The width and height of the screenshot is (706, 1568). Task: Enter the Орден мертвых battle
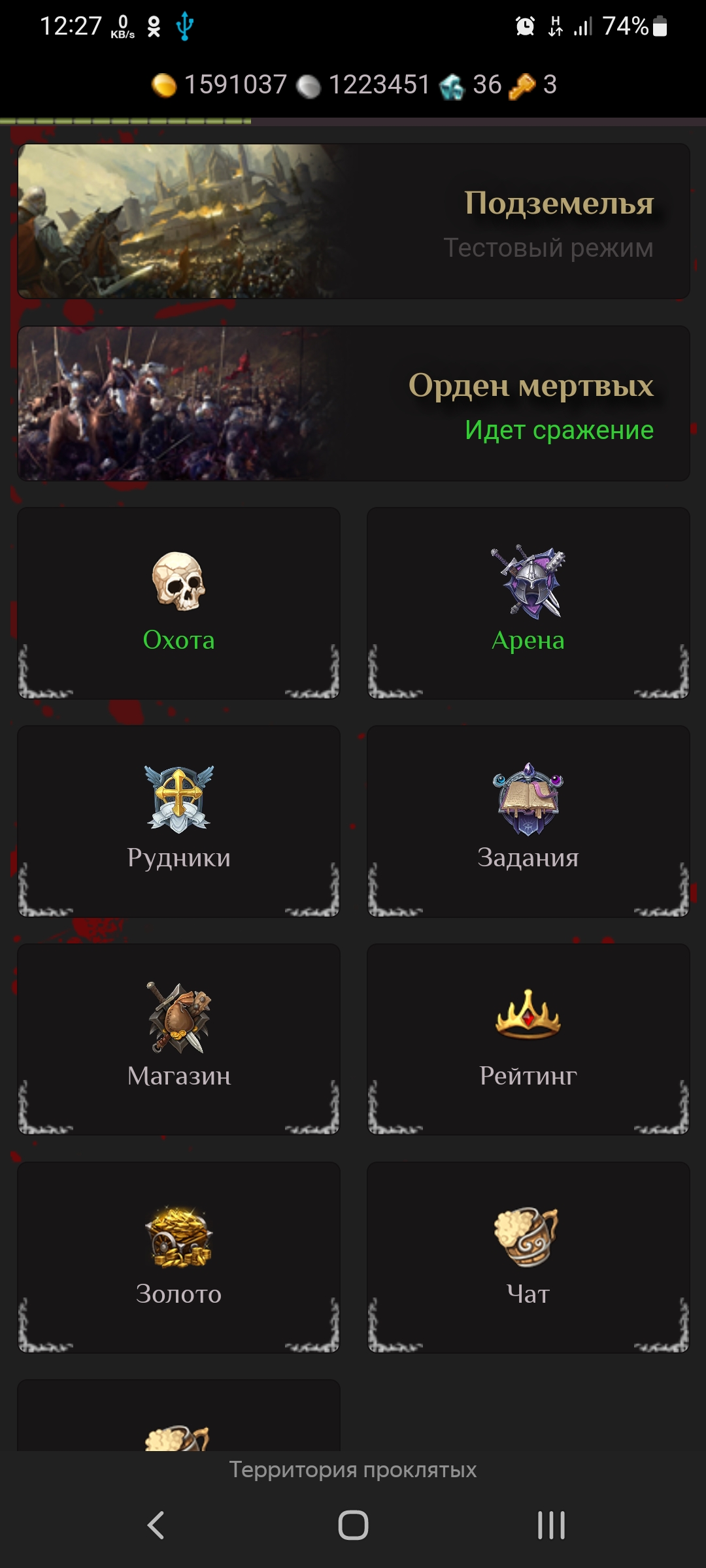353,404
